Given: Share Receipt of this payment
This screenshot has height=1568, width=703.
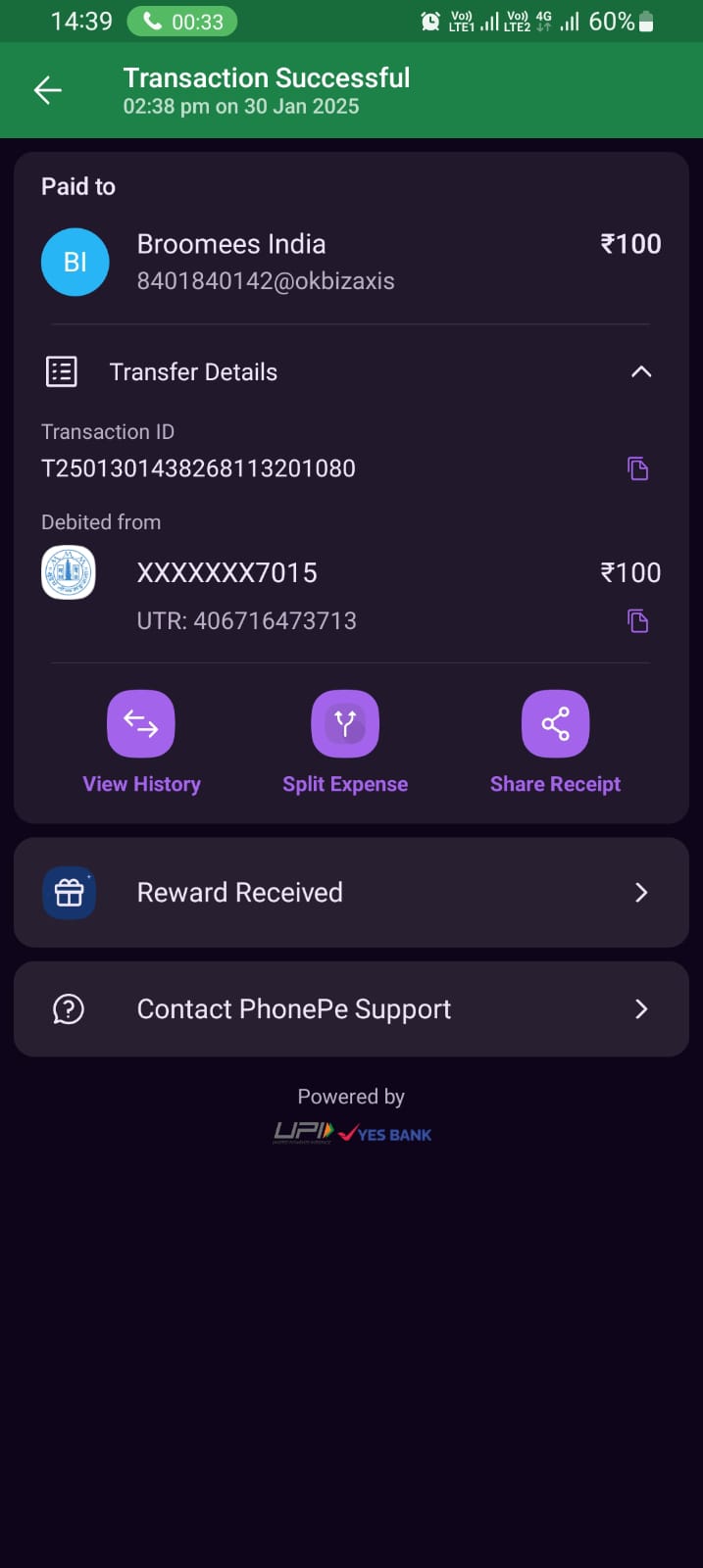Looking at the screenshot, I should [x=556, y=743].
